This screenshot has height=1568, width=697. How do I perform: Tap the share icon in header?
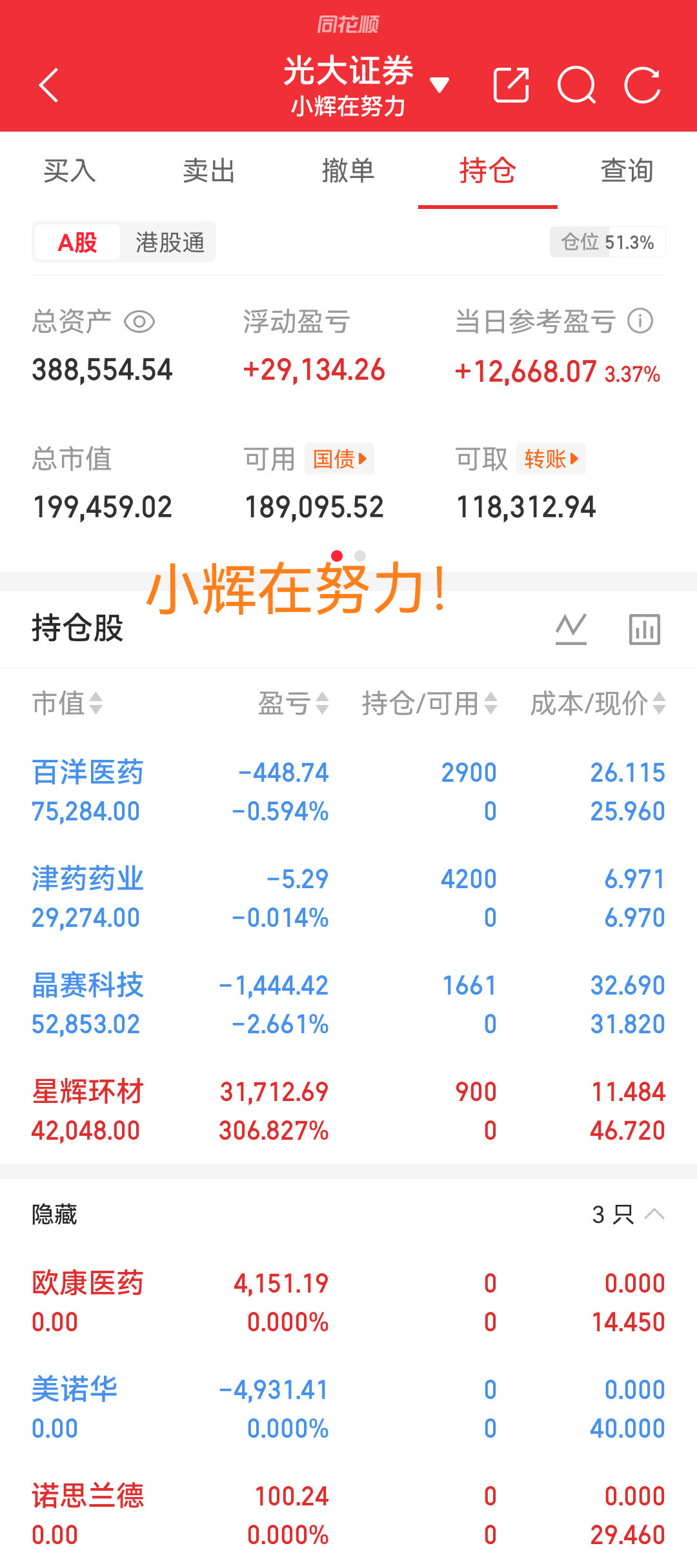pyautogui.click(x=511, y=84)
